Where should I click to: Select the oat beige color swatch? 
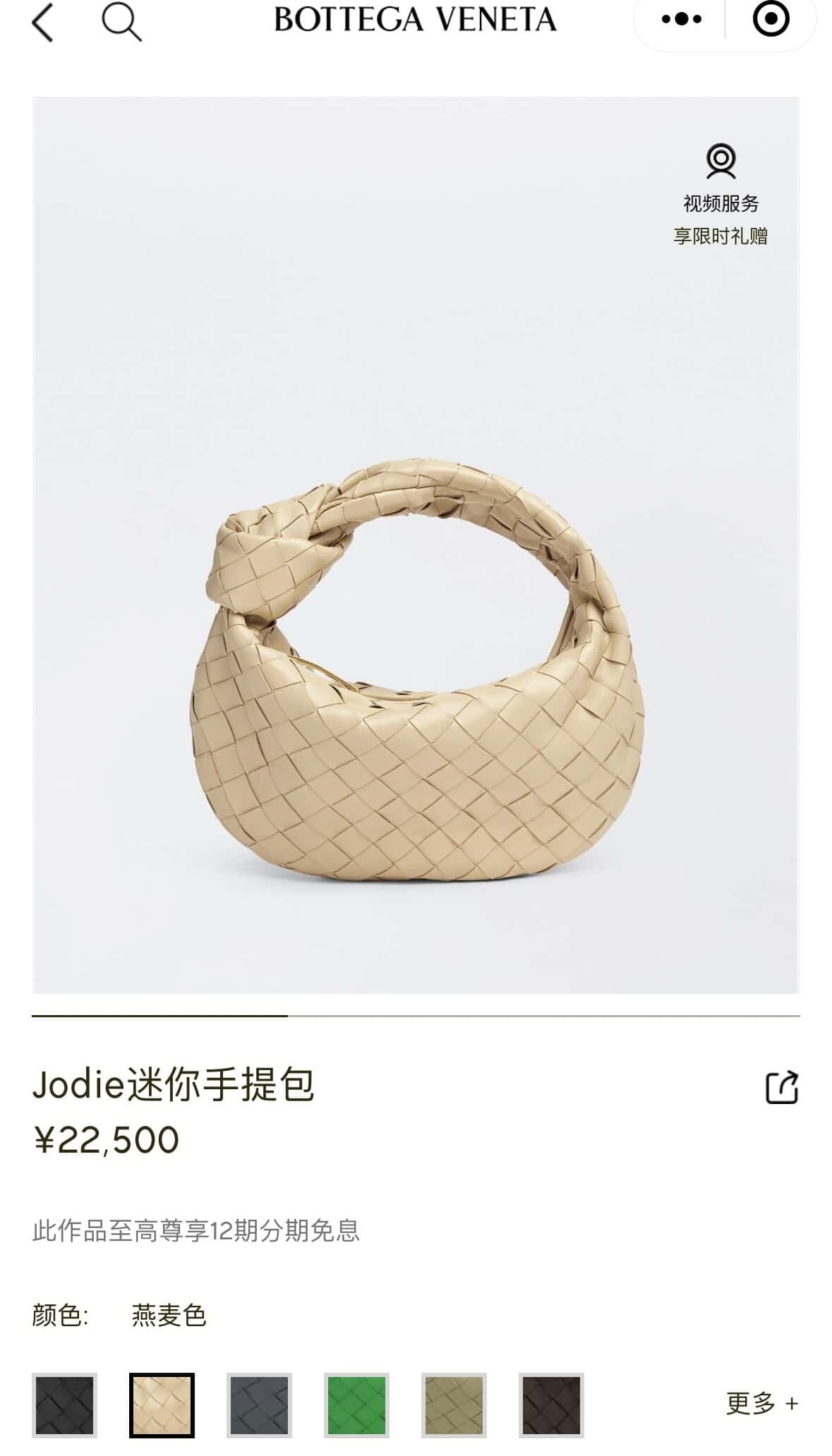(162, 1405)
